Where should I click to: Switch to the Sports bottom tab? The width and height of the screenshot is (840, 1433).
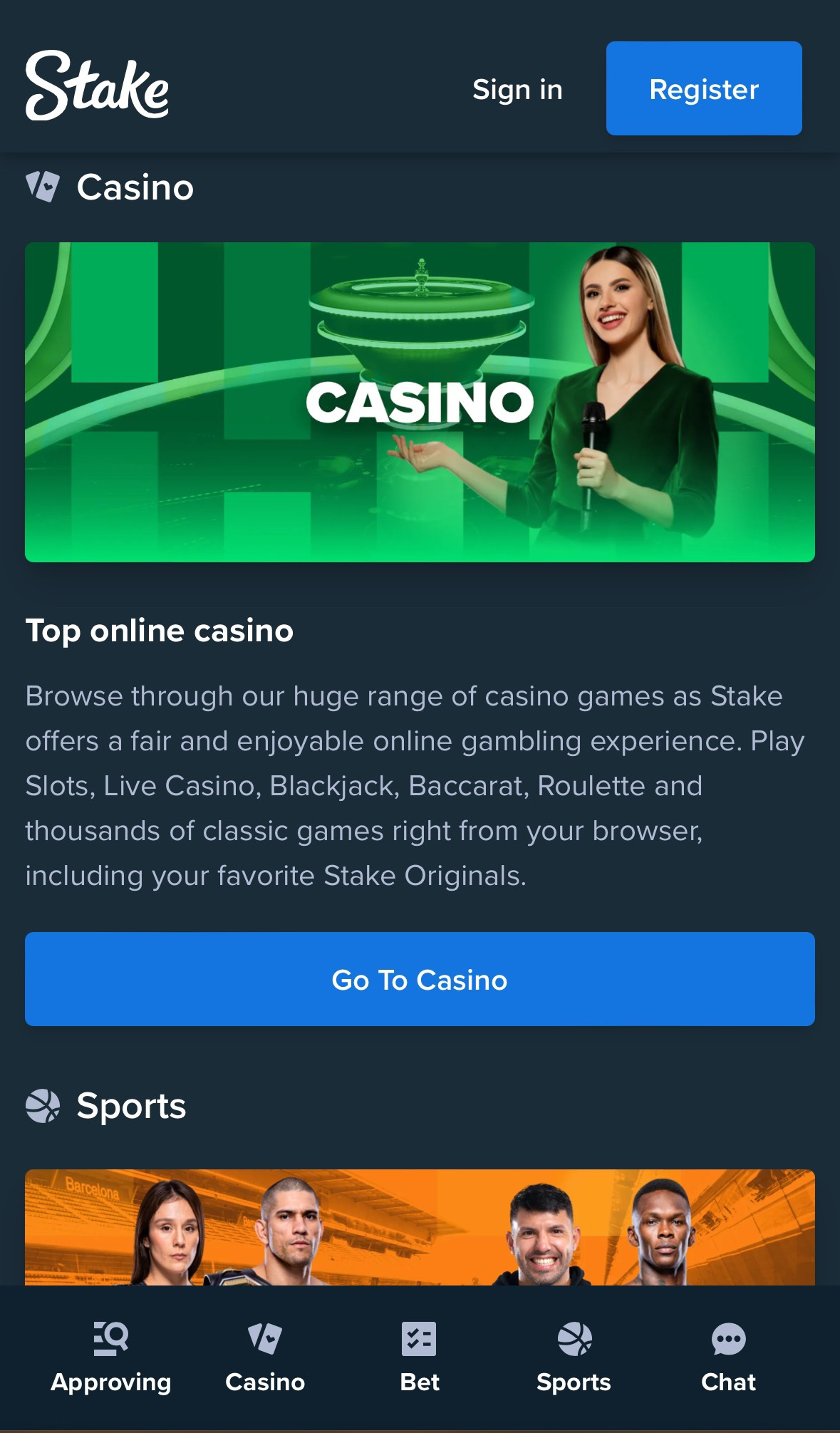coord(574,1357)
